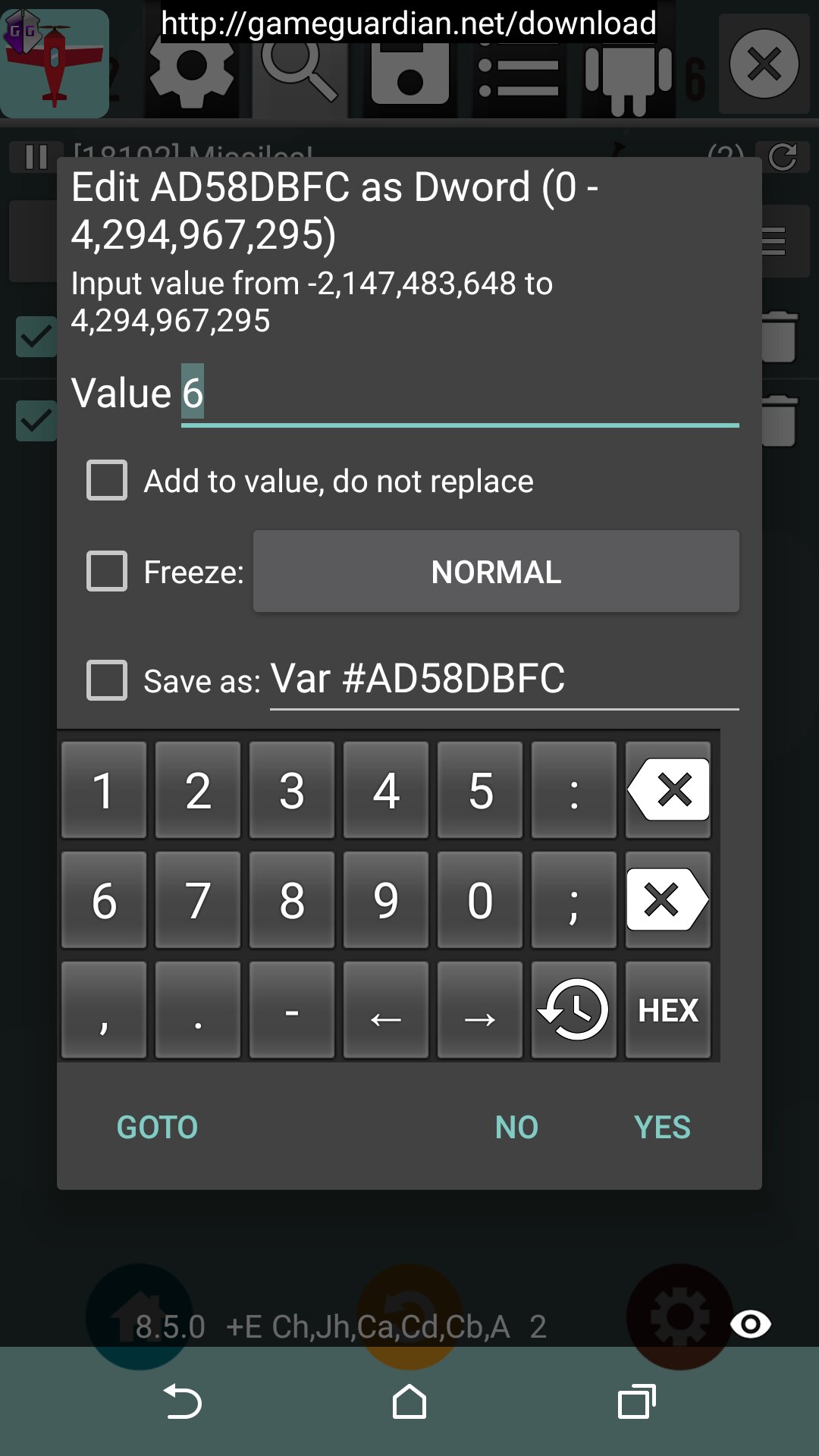
Task: Check the 'Save as' checkbox
Action: [107, 679]
